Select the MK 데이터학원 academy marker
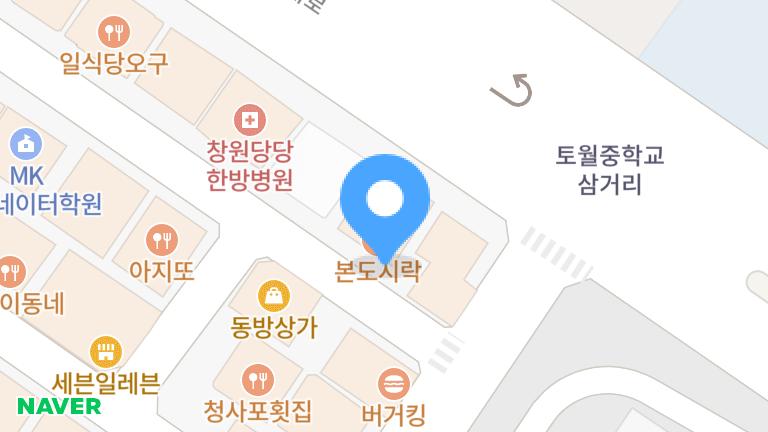The image size is (768, 432). click(25, 144)
